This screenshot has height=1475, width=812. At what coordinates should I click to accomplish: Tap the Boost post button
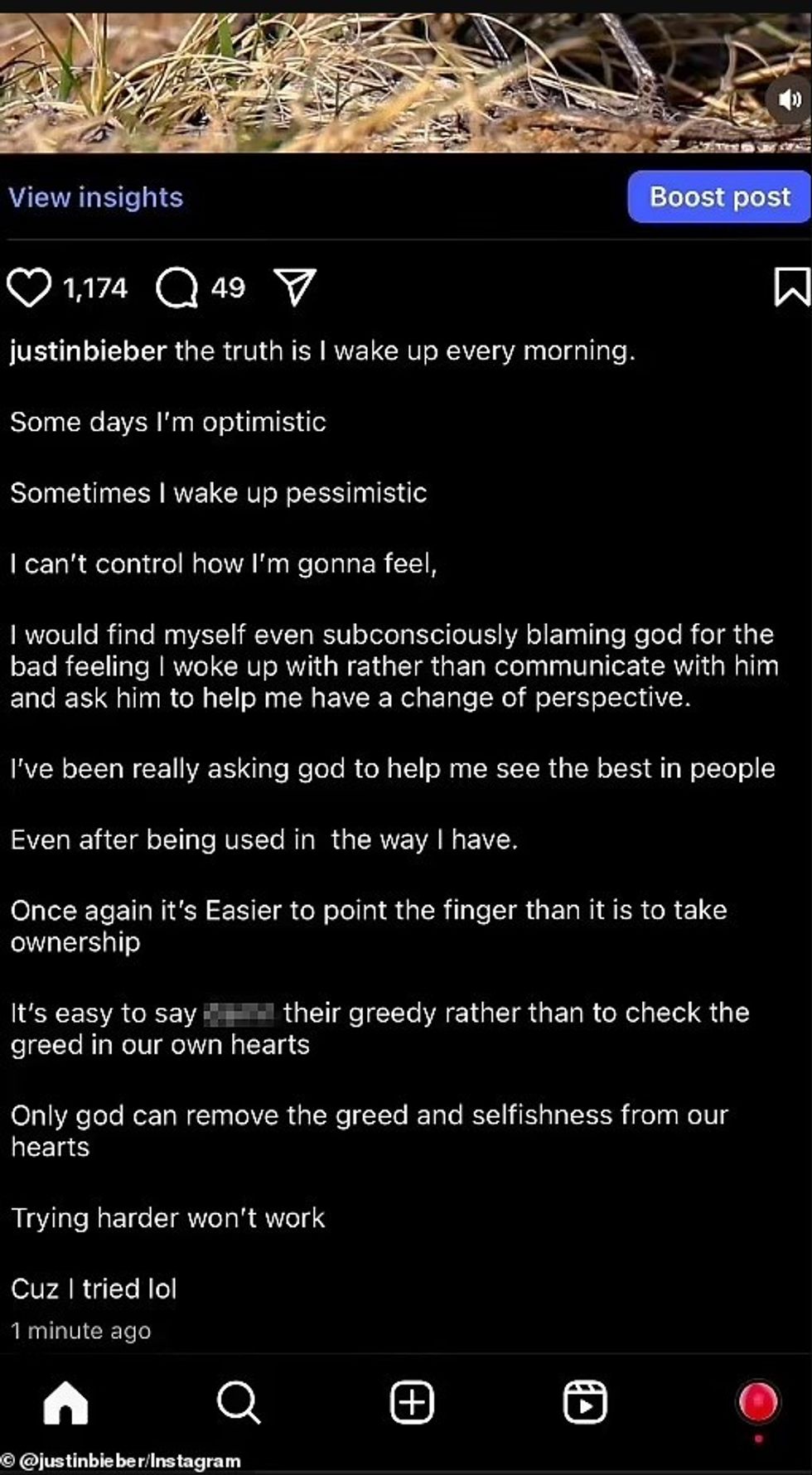[718, 197]
